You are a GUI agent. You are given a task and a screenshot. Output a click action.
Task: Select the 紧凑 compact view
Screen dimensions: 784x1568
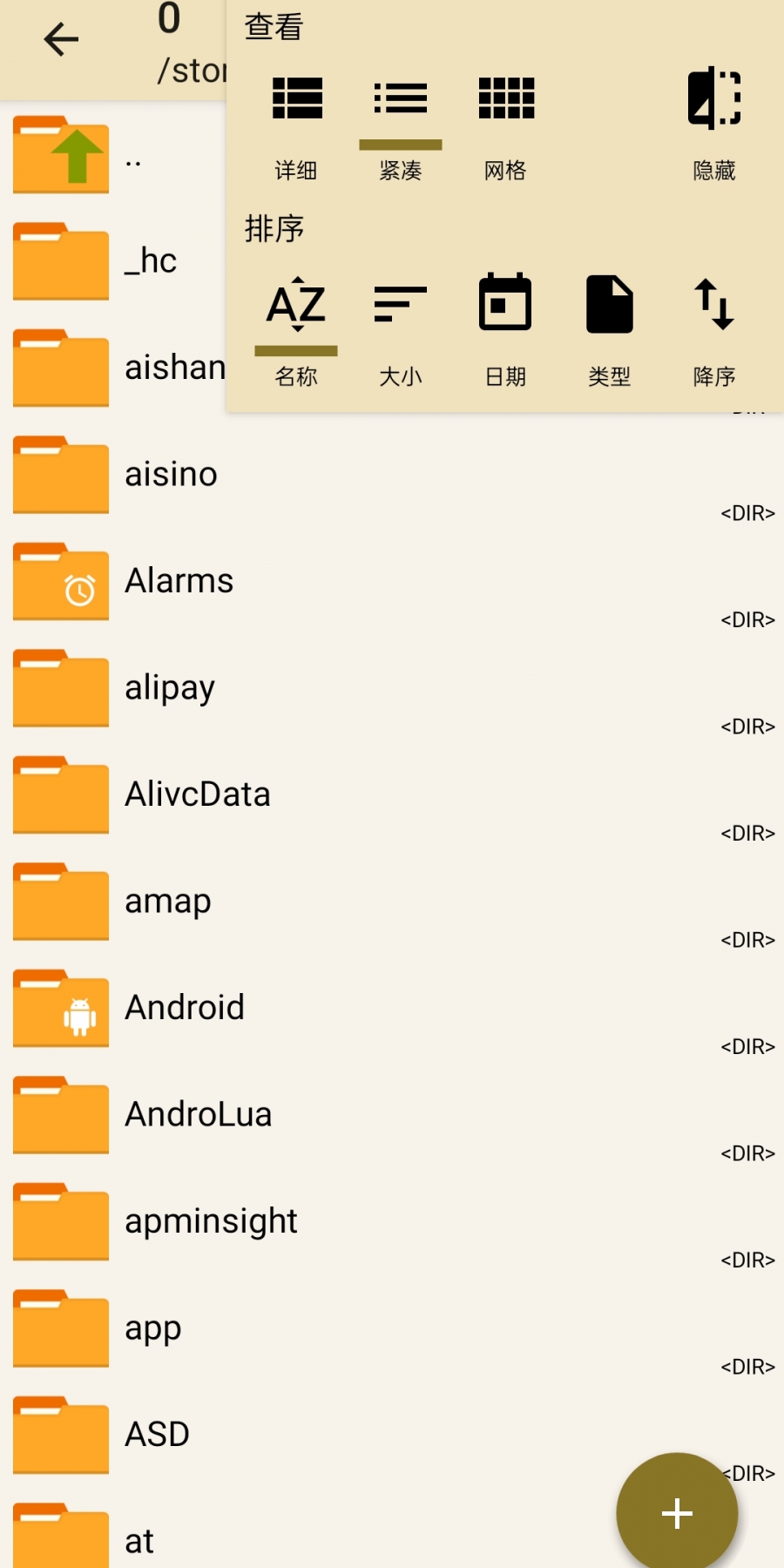coord(401,122)
